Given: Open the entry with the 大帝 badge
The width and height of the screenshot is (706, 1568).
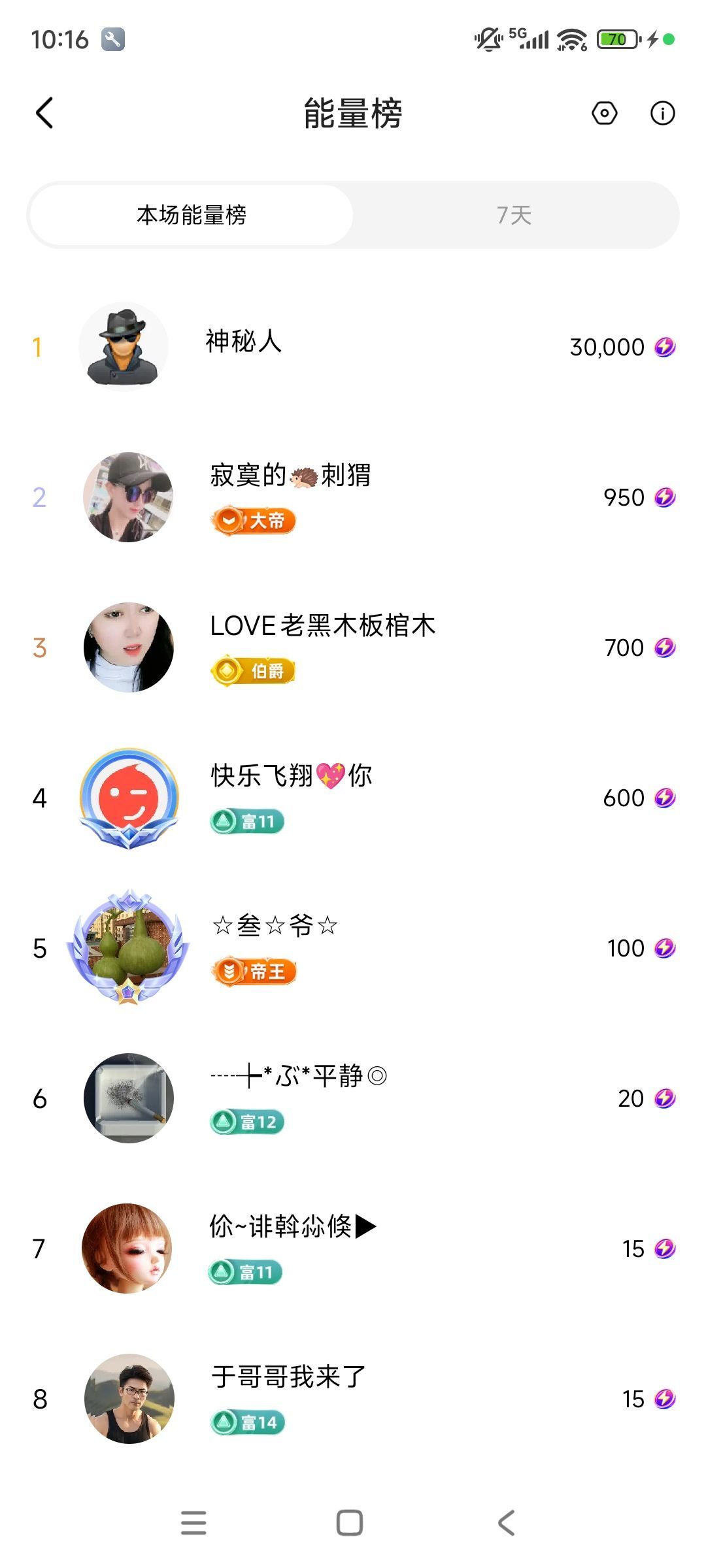Looking at the screenshot, I should pyautogui.click(x=353, y=497).
